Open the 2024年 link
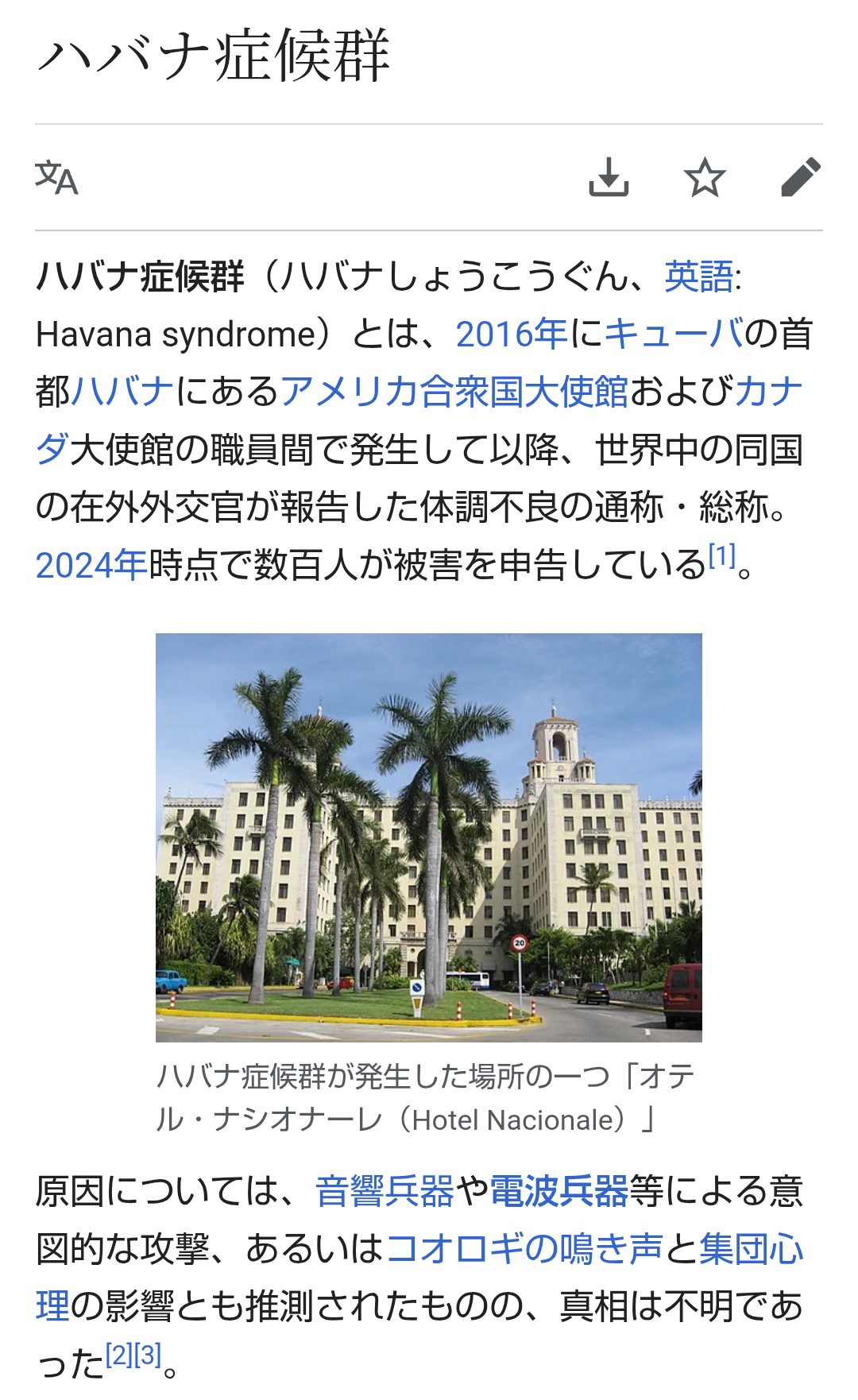 click(91, 565)
